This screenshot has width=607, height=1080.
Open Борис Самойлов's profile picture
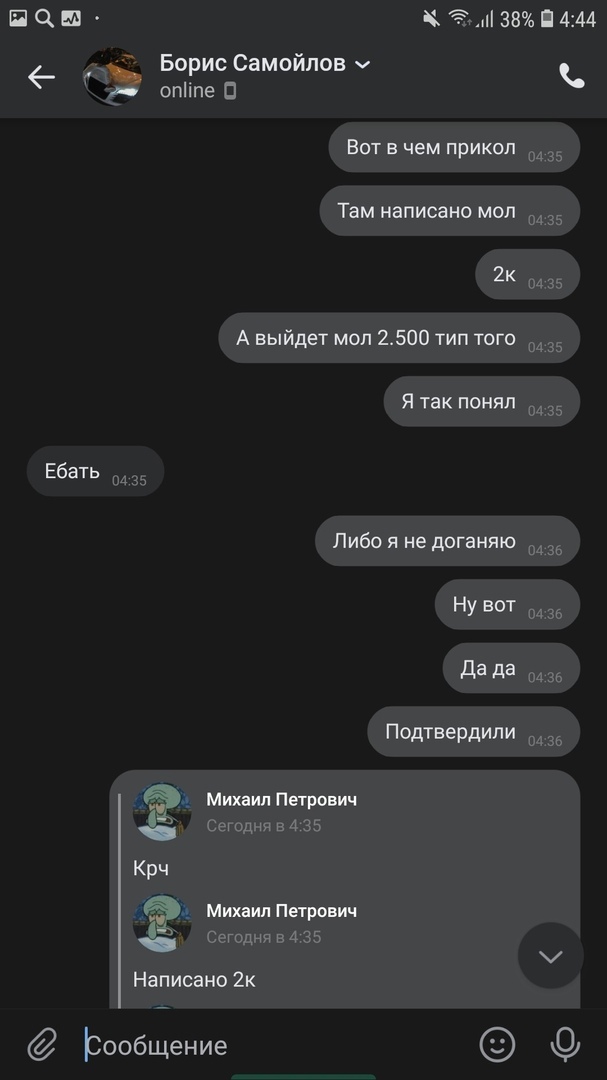pos(111,77)
